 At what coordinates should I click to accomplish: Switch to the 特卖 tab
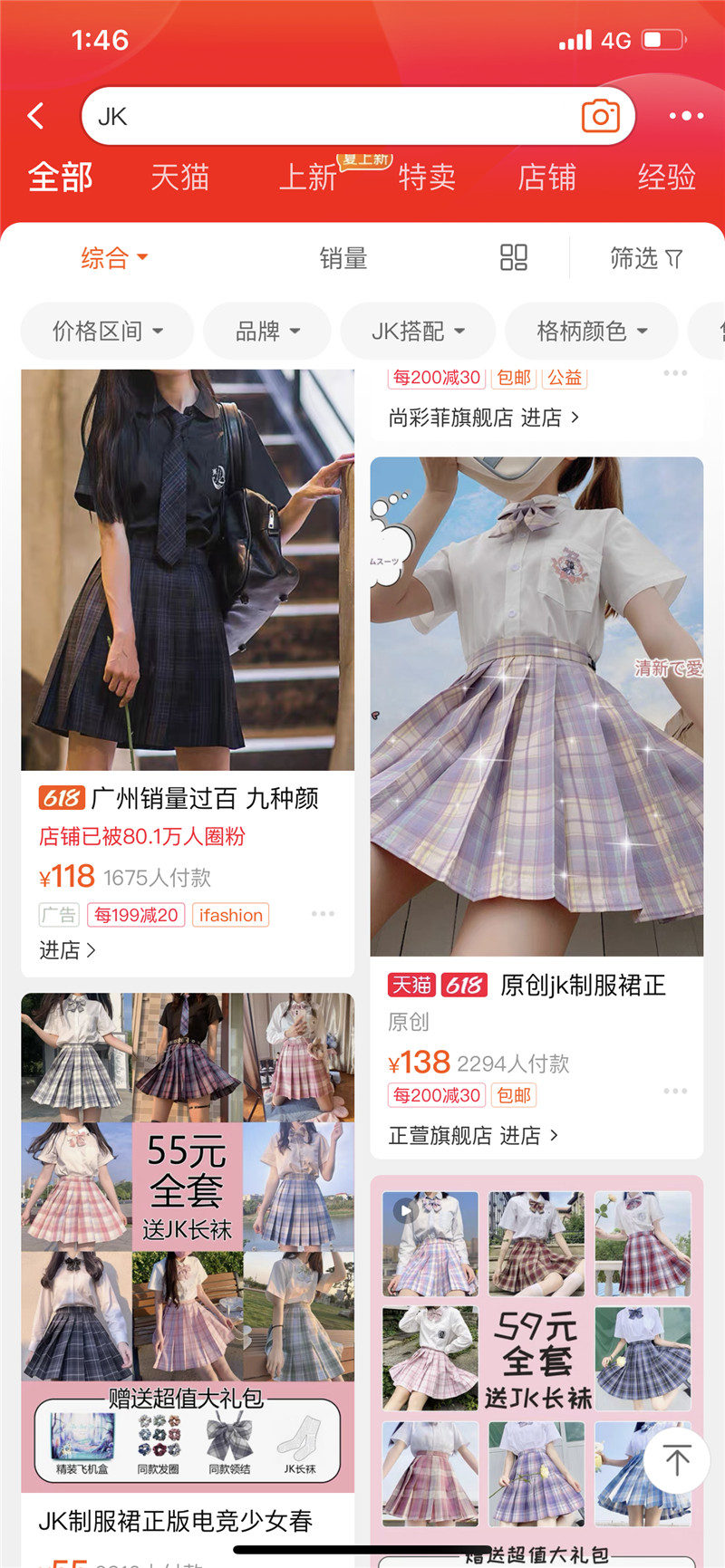coord(427,177)
